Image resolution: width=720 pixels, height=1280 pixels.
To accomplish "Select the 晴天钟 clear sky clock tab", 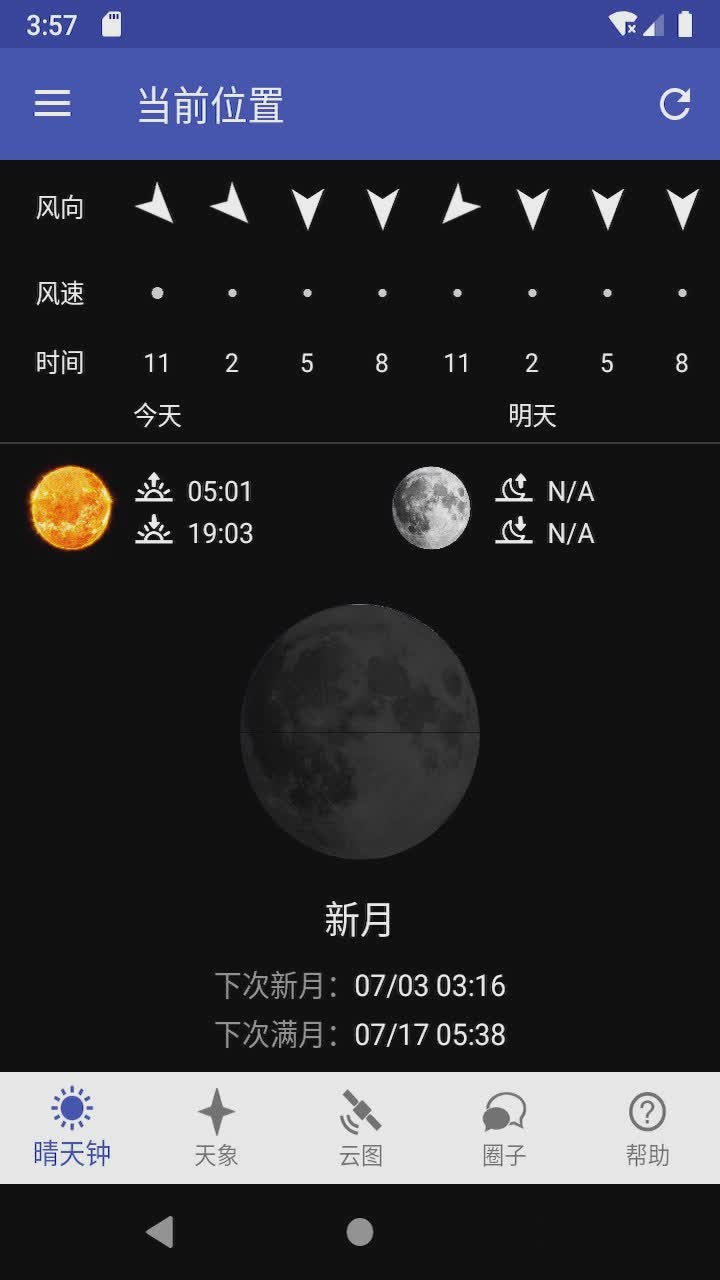I will [x=71, y=1125].
